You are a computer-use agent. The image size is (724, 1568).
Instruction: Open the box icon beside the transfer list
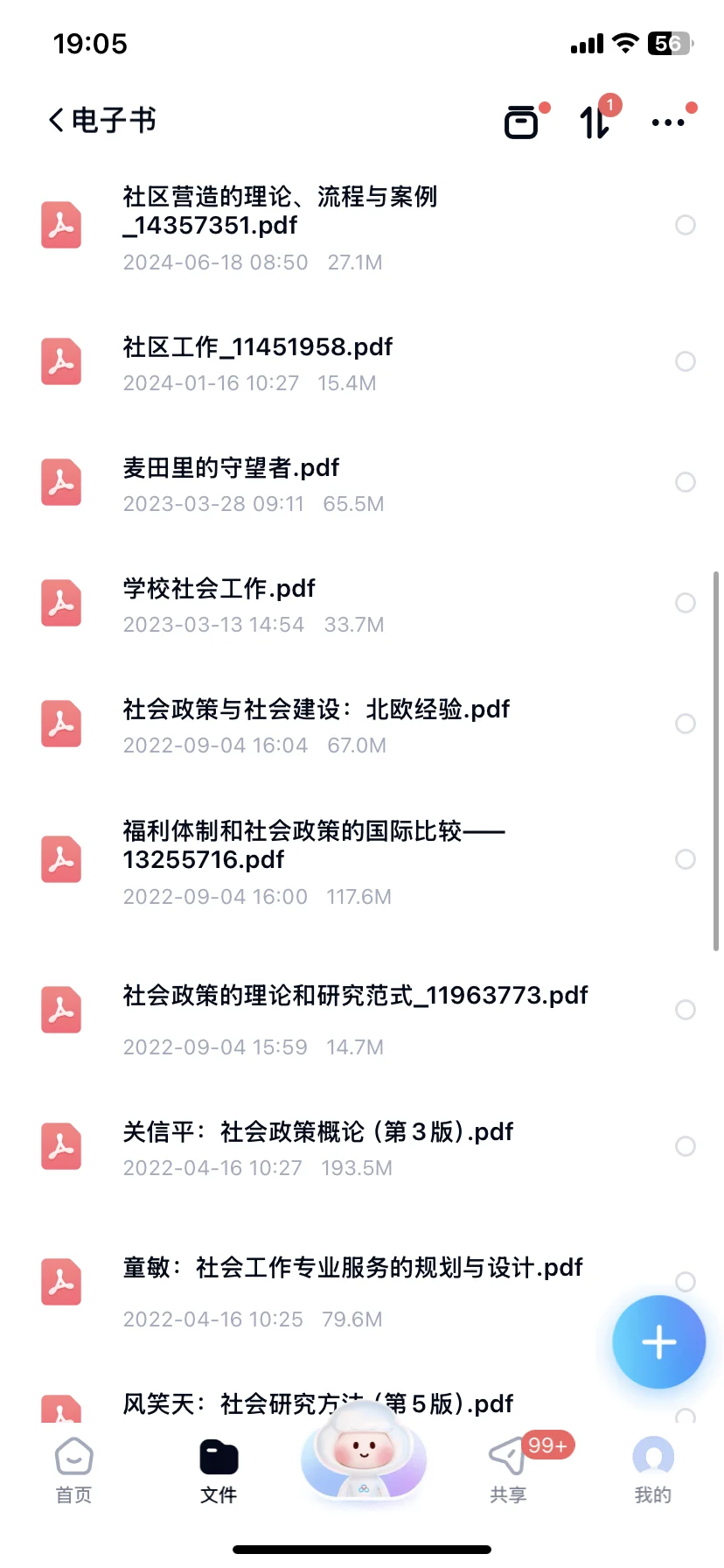pos(523,122)
